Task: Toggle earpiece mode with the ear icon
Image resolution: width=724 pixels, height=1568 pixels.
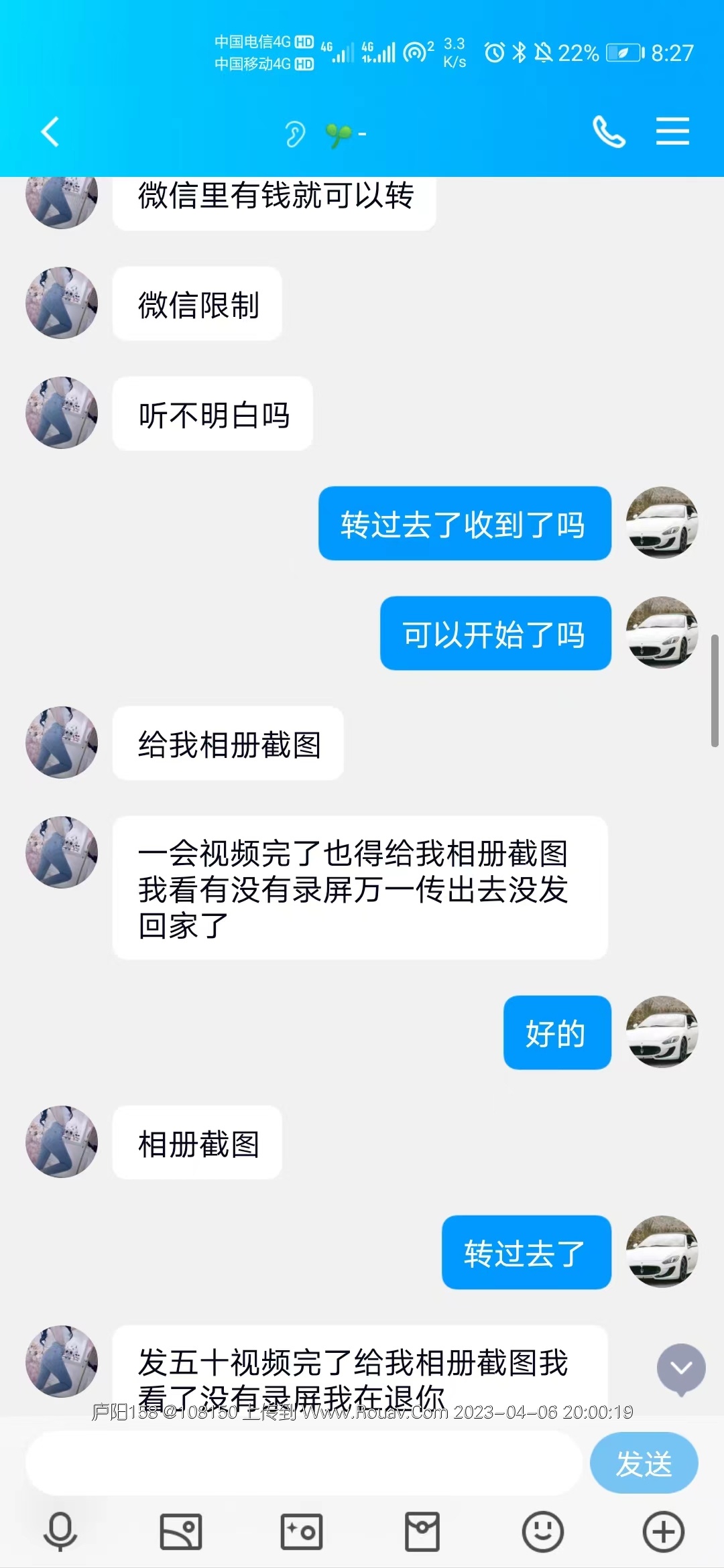Action: click(294, 134)
